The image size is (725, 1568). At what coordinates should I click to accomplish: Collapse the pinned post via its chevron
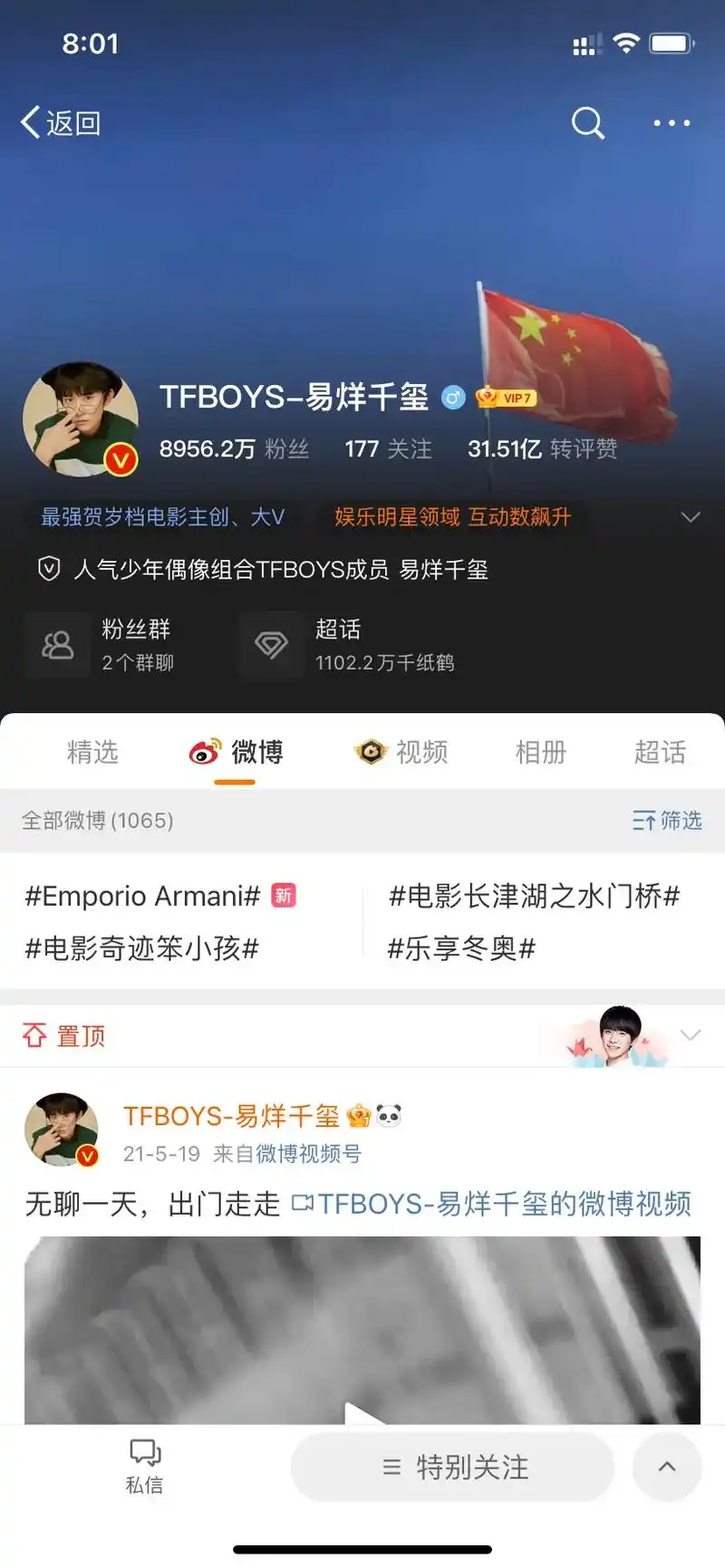[x=692, y=1034]
